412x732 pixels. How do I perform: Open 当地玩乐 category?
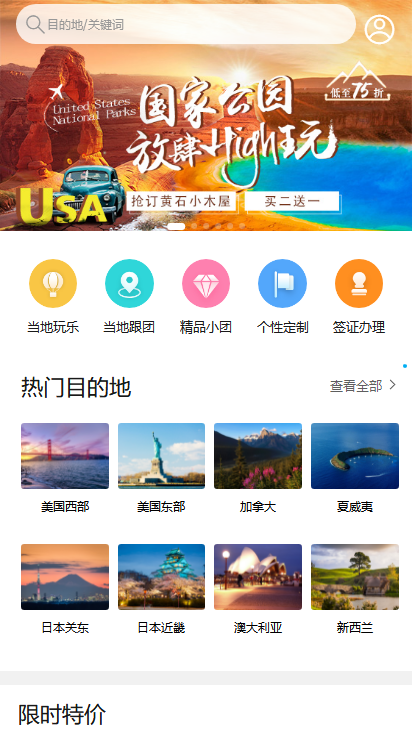pyautogui.click(x=53, y=297)
